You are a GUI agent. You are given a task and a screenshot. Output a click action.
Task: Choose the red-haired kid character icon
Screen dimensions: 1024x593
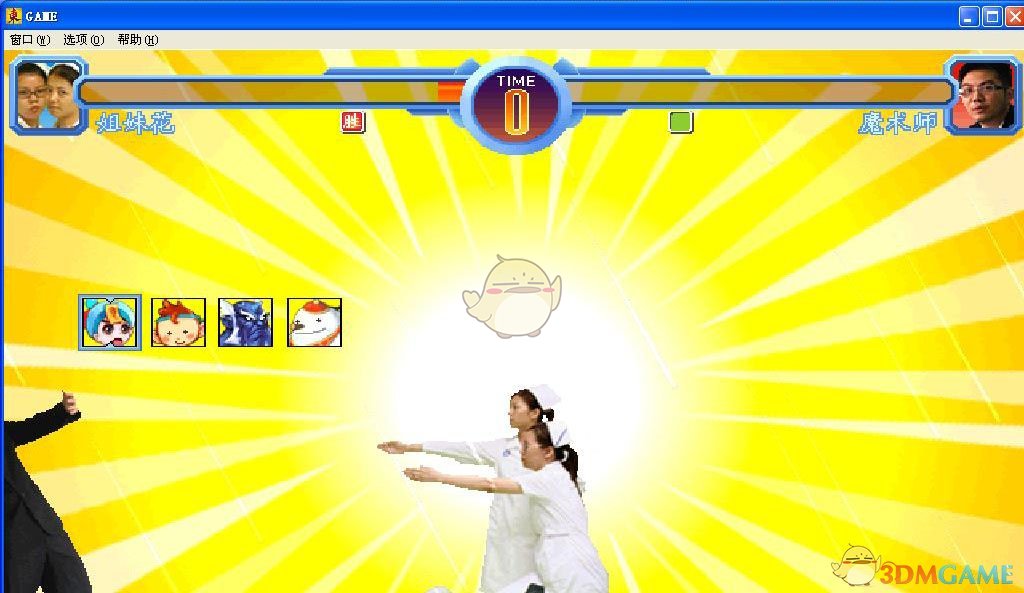tap(178, 322)
